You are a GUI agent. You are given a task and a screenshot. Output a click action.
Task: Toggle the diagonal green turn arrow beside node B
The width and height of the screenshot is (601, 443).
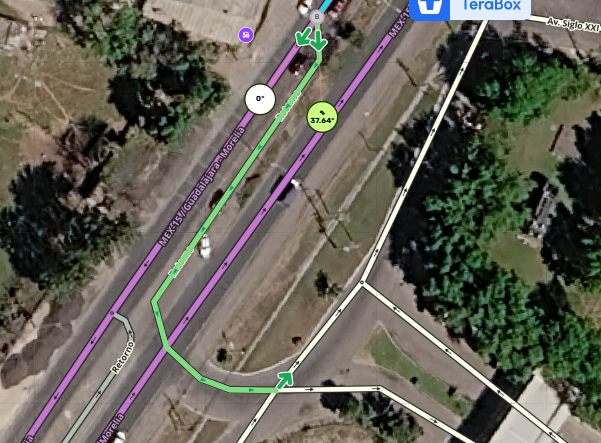(x=303, y=38)
